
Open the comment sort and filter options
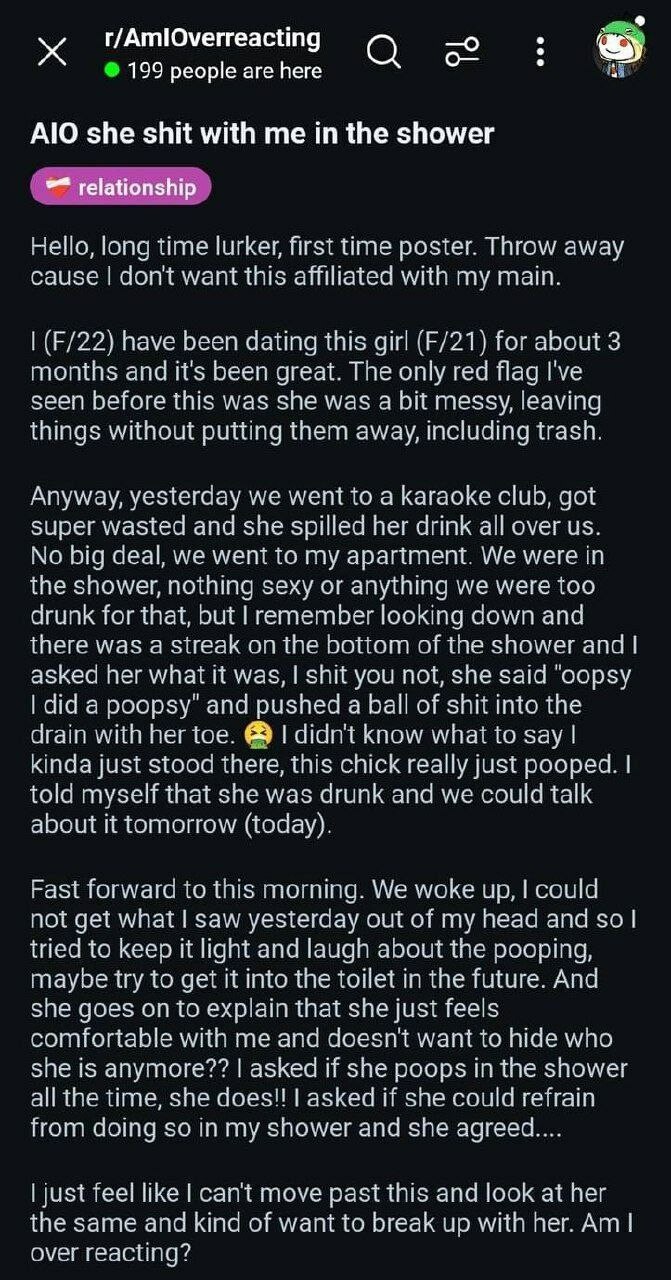click(462, 52)
